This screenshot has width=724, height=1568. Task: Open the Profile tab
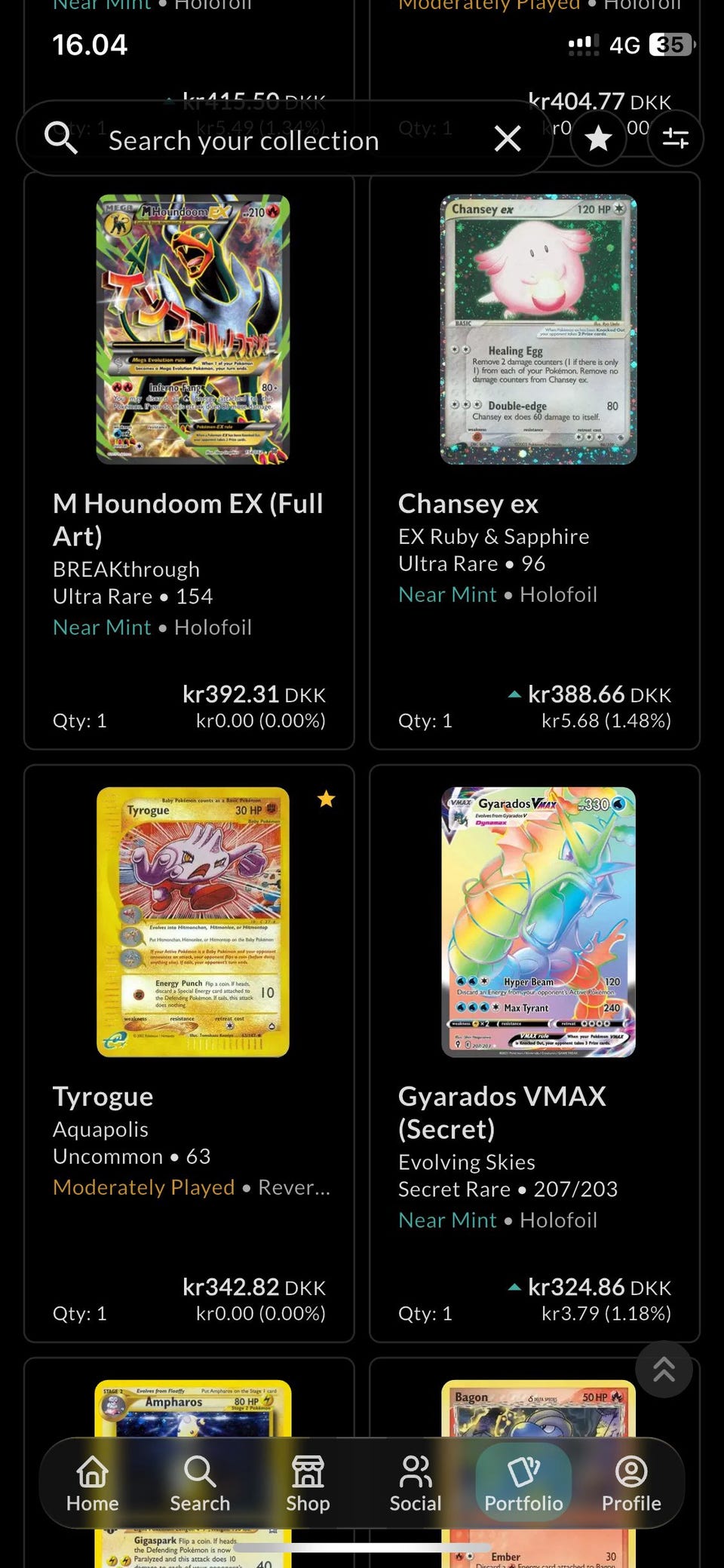[x=631, y=1484]
